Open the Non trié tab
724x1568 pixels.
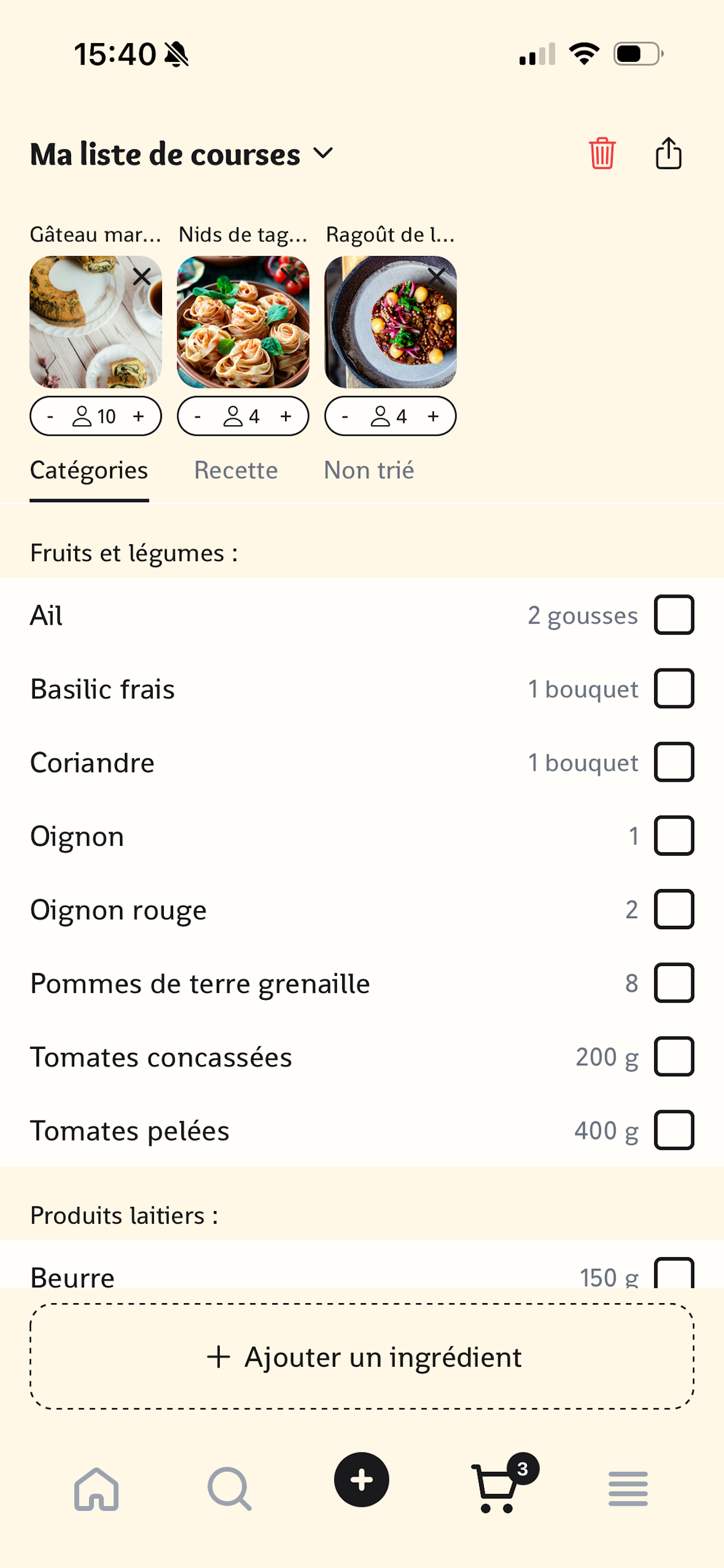click(x=368, y=470)
